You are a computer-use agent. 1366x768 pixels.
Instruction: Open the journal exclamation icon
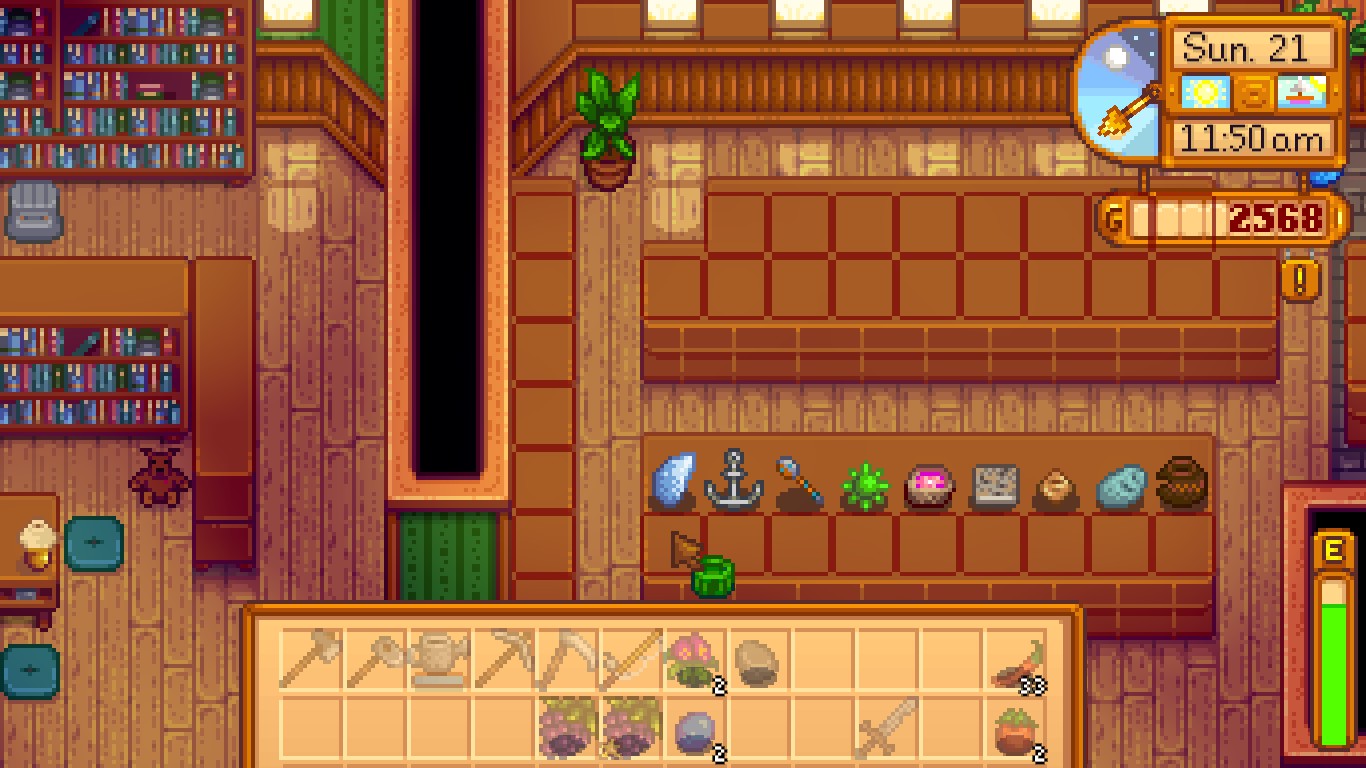pyautogui.click(x=1300, y=279)
